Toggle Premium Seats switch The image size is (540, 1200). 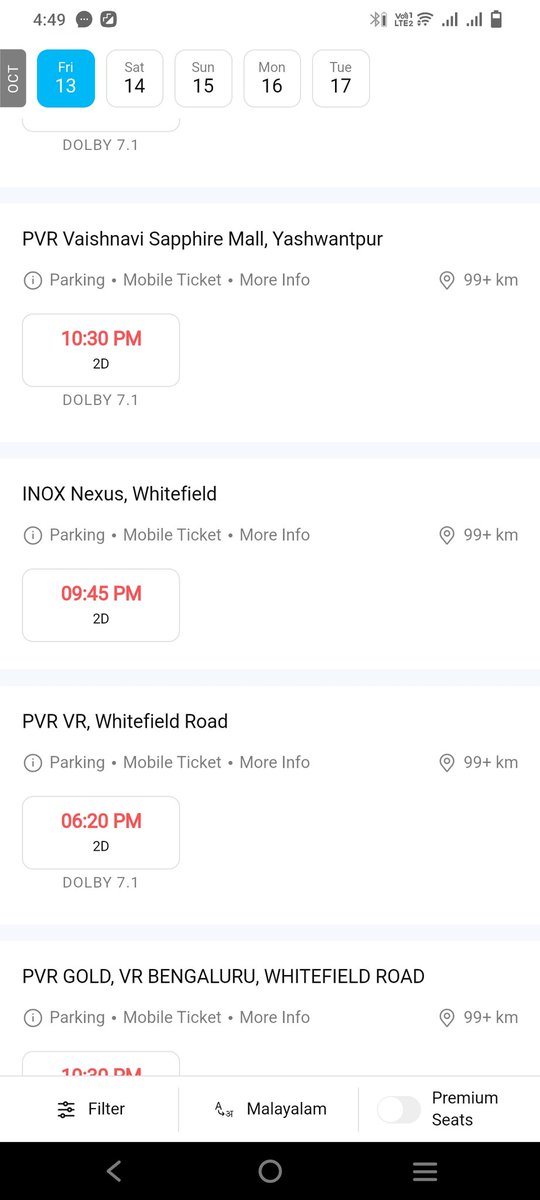coord(399,1109)
